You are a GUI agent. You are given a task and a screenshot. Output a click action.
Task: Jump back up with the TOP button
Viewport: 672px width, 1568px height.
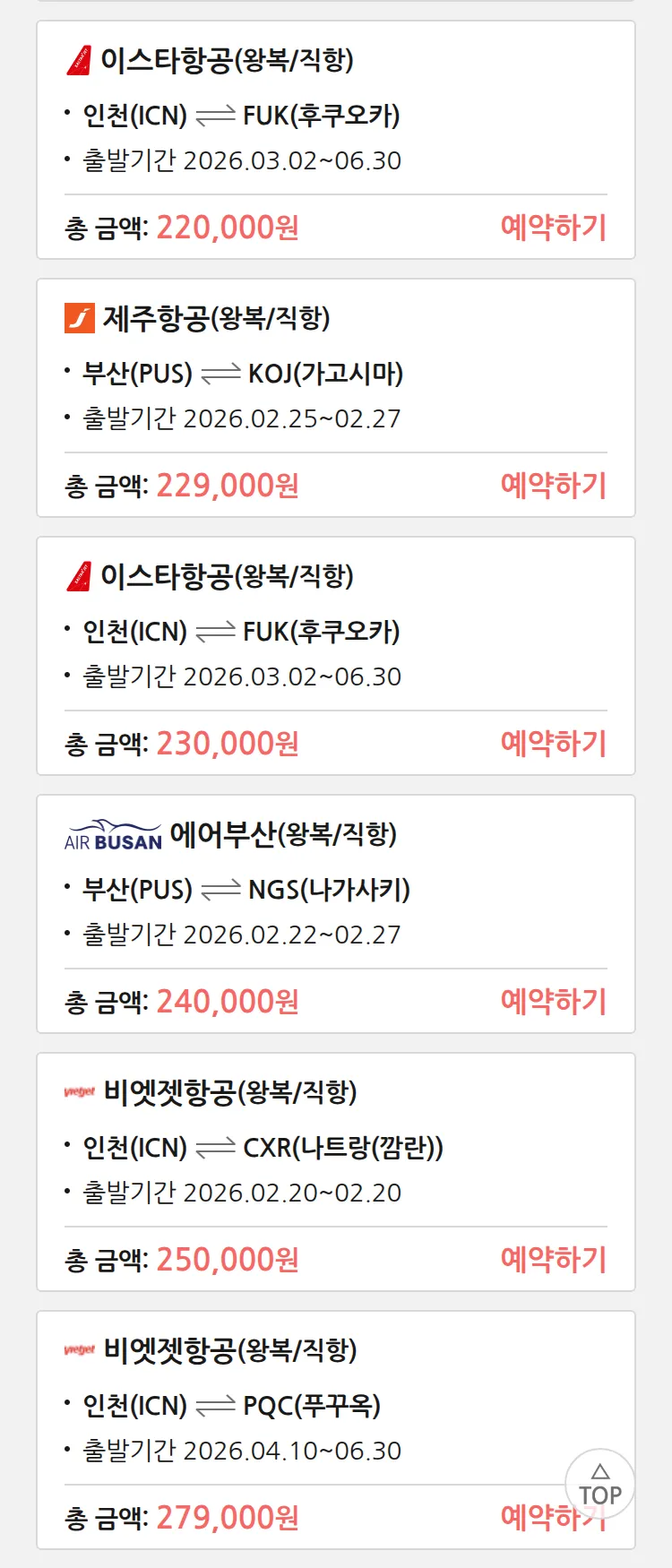[599, 1485]
